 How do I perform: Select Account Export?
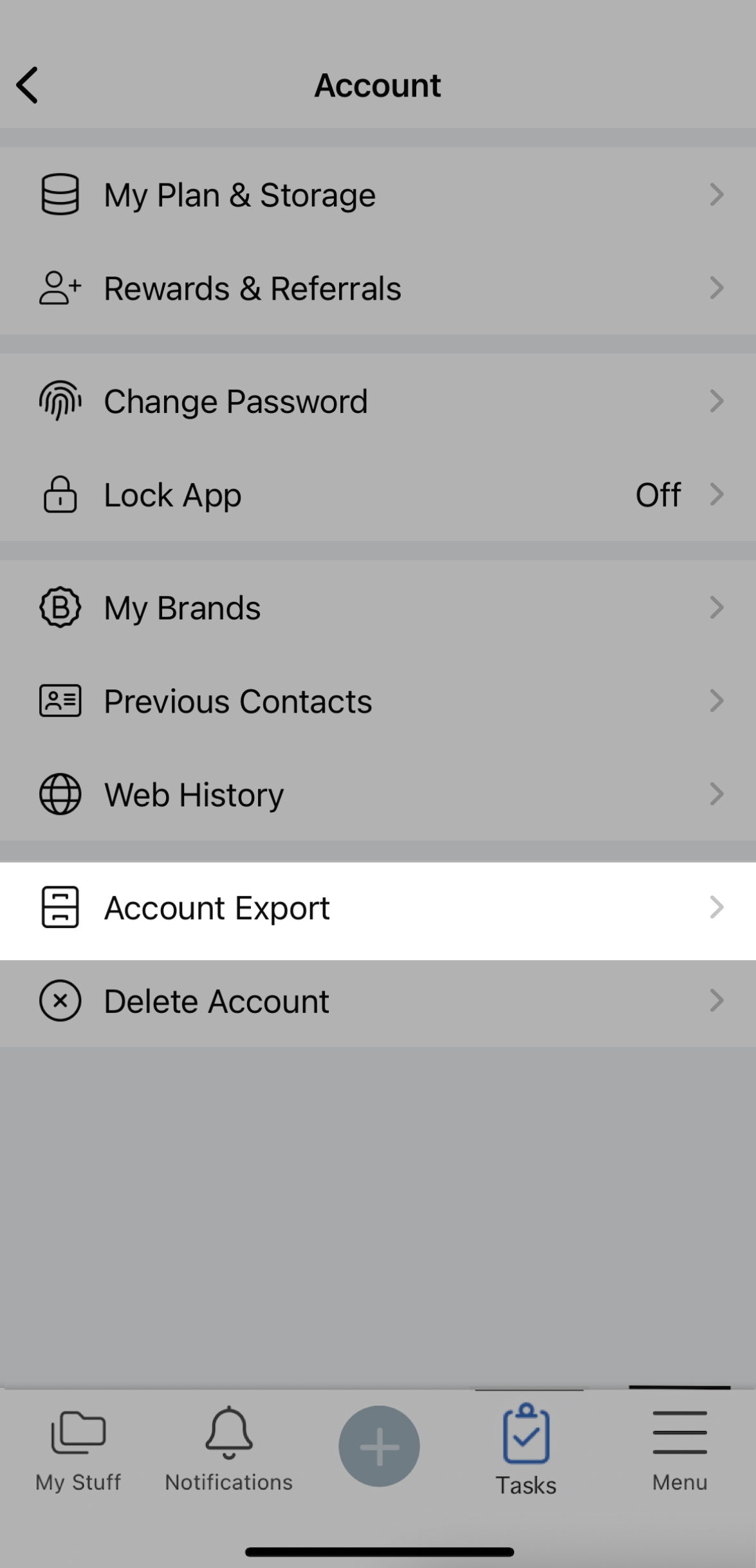click(x=378, y=908)
